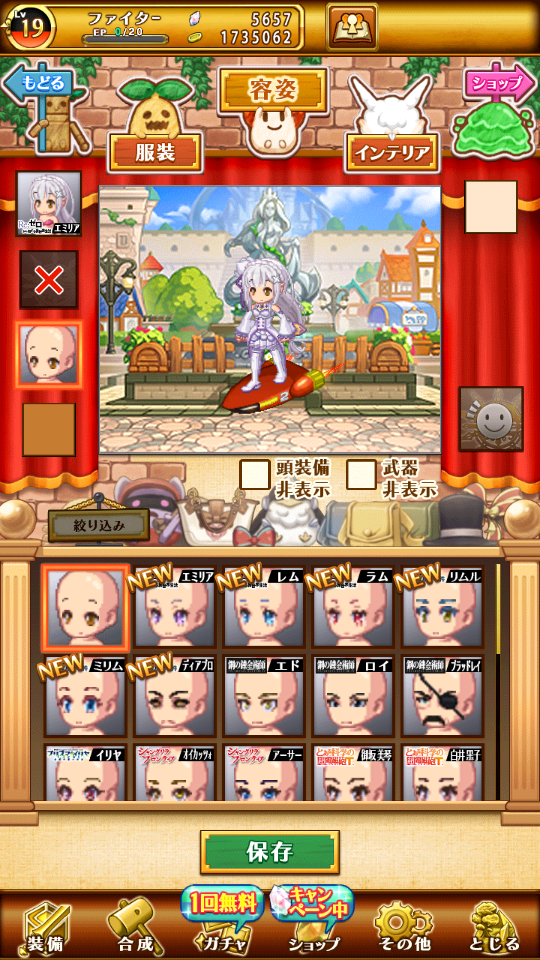
Task: Pick the ブラッドレイ eyepatch face
Action: coord(443,696)
